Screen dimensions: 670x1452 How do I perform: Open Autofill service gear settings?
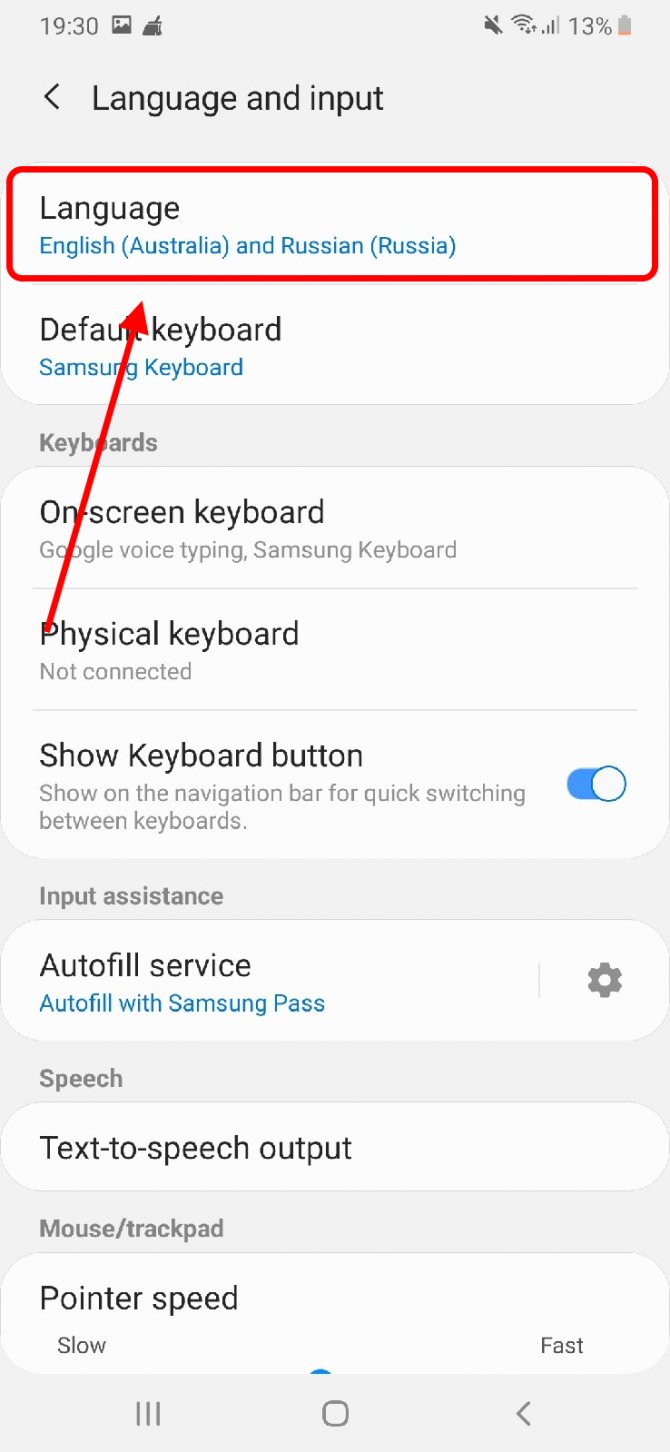(x=604, y=981)
